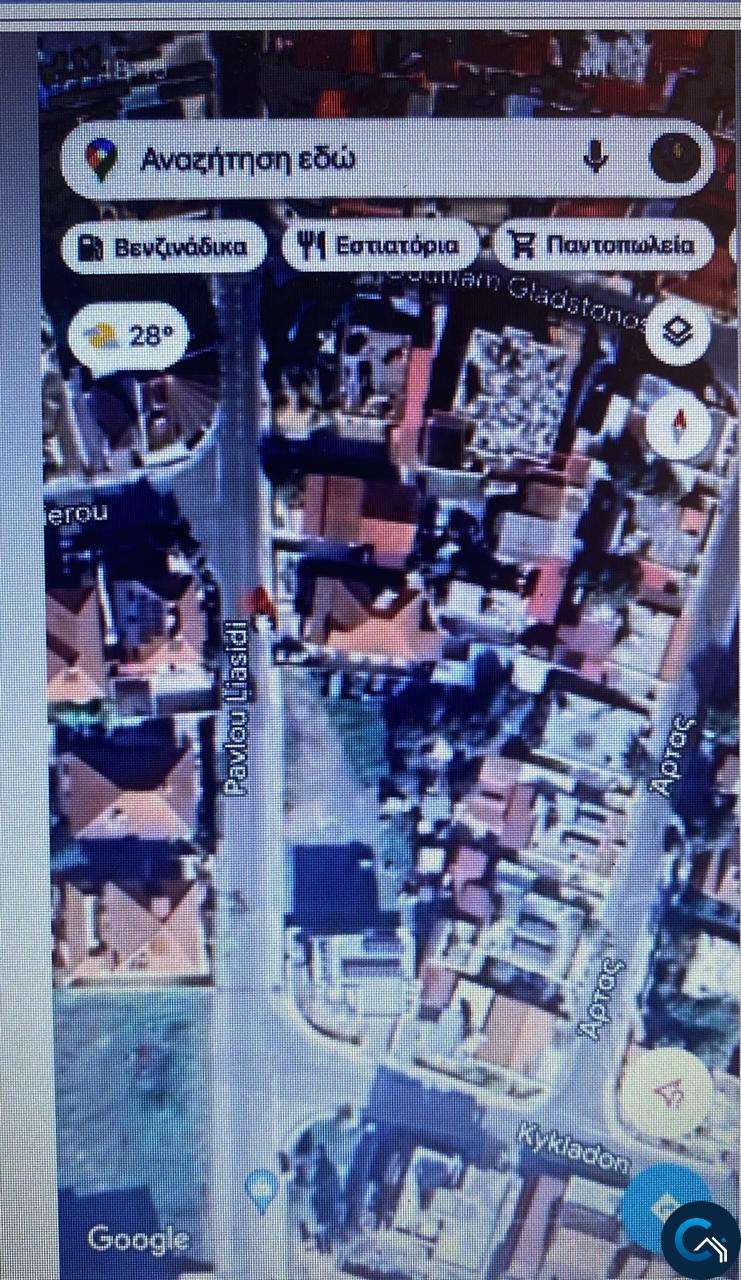The image size is (741, 1280).
Task: Show Παντοπωλεία on the map
Action: click(x=603, y=246)
